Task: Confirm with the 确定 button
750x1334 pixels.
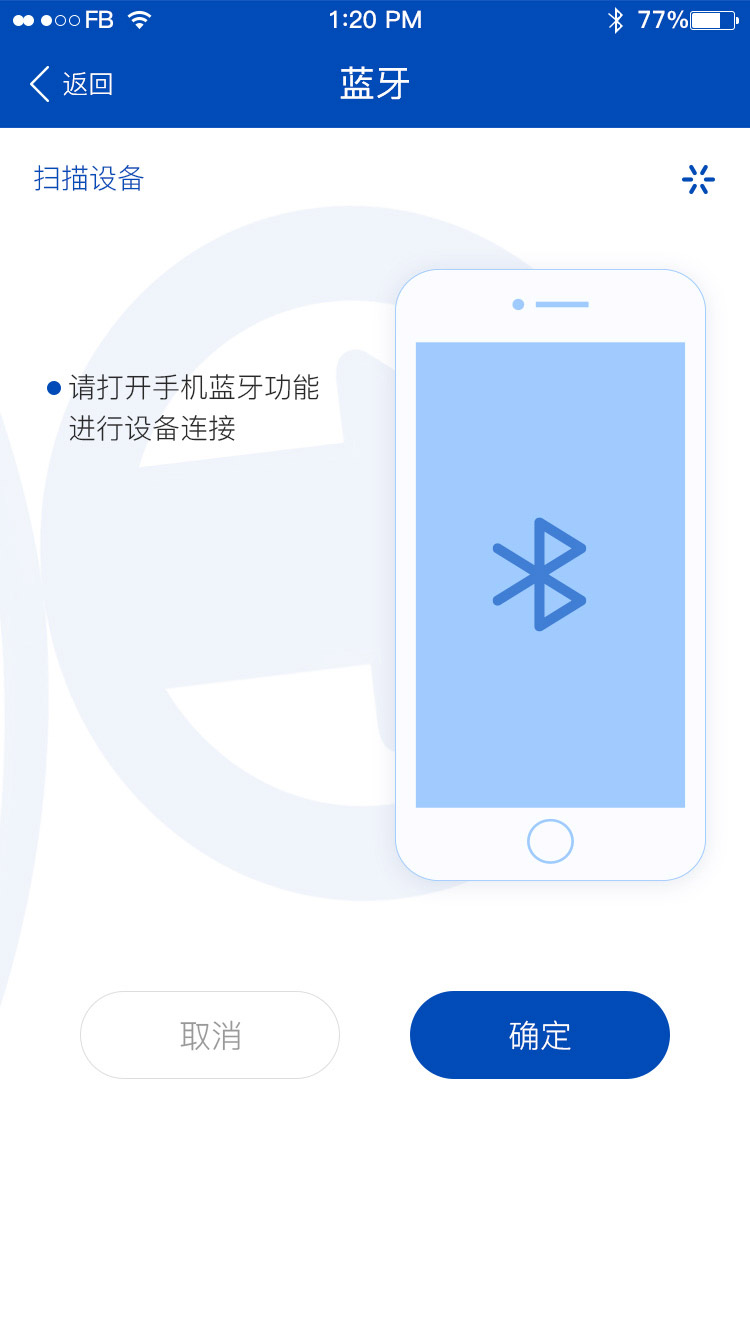Action: tap(539, 1035)
